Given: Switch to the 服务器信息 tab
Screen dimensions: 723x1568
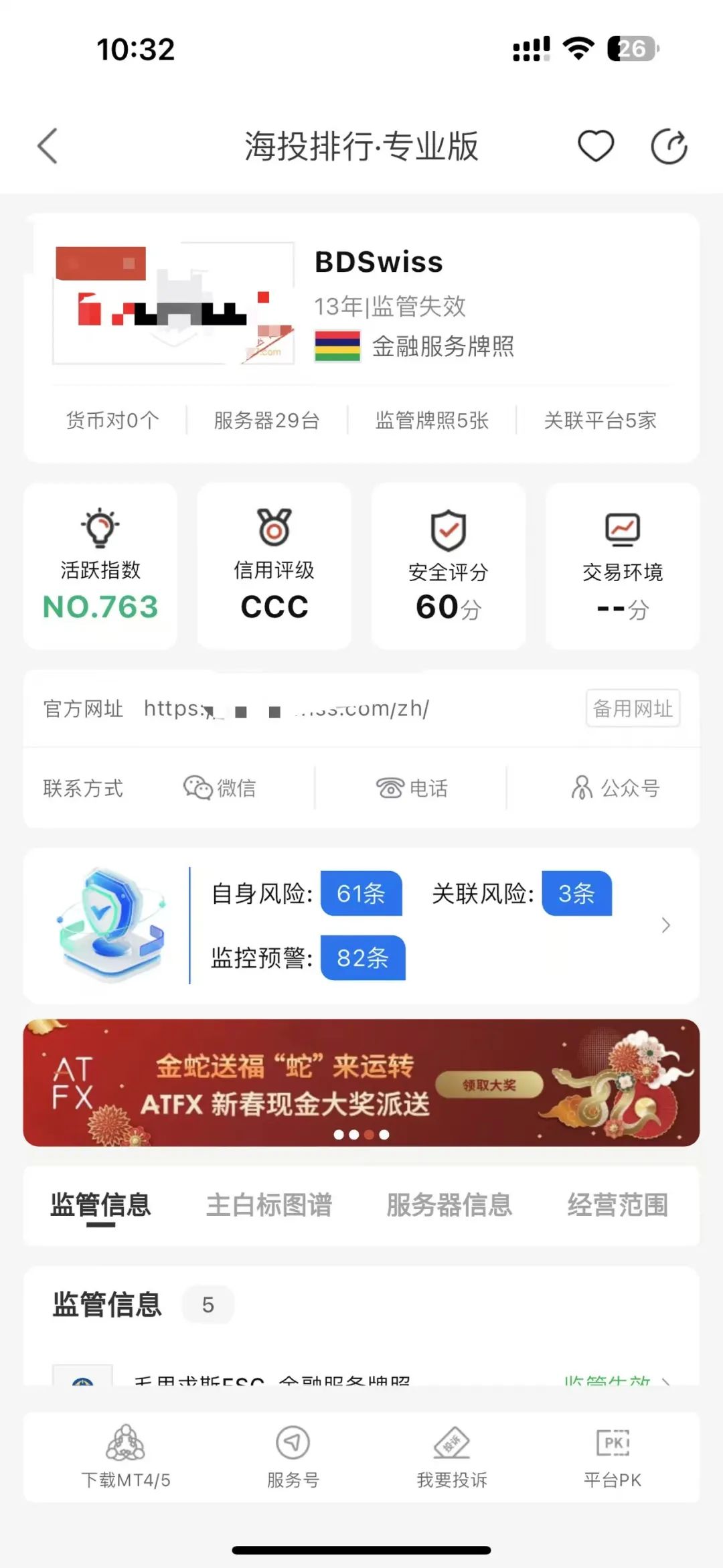Looking at the screenshot, I should (449, 1204).
